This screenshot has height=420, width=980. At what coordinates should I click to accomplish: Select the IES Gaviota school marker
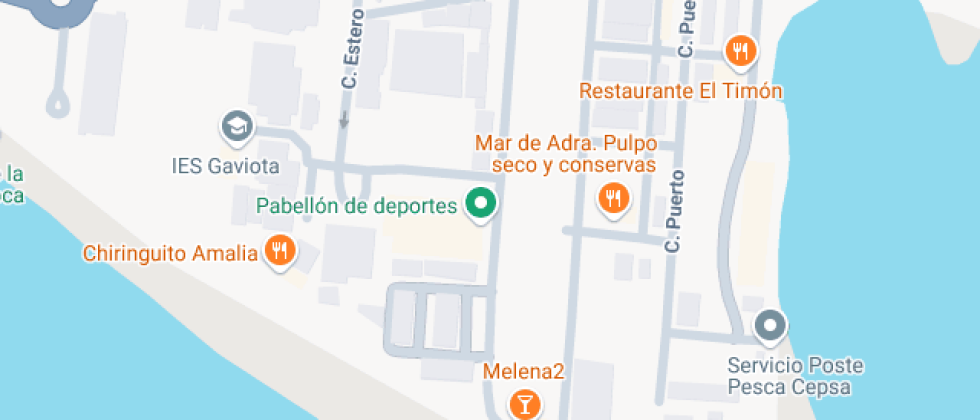(237, 127)
